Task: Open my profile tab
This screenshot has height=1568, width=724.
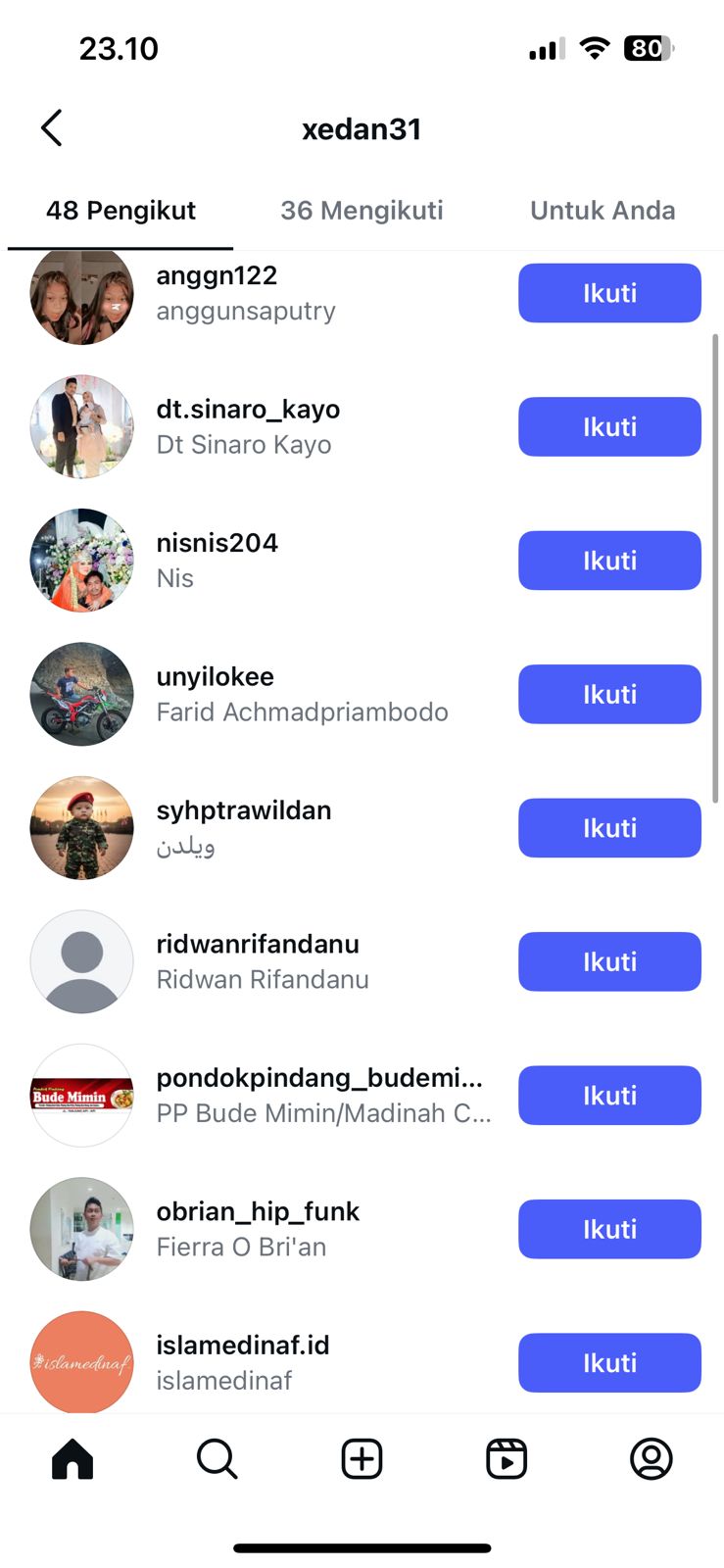Action: 651,1459
